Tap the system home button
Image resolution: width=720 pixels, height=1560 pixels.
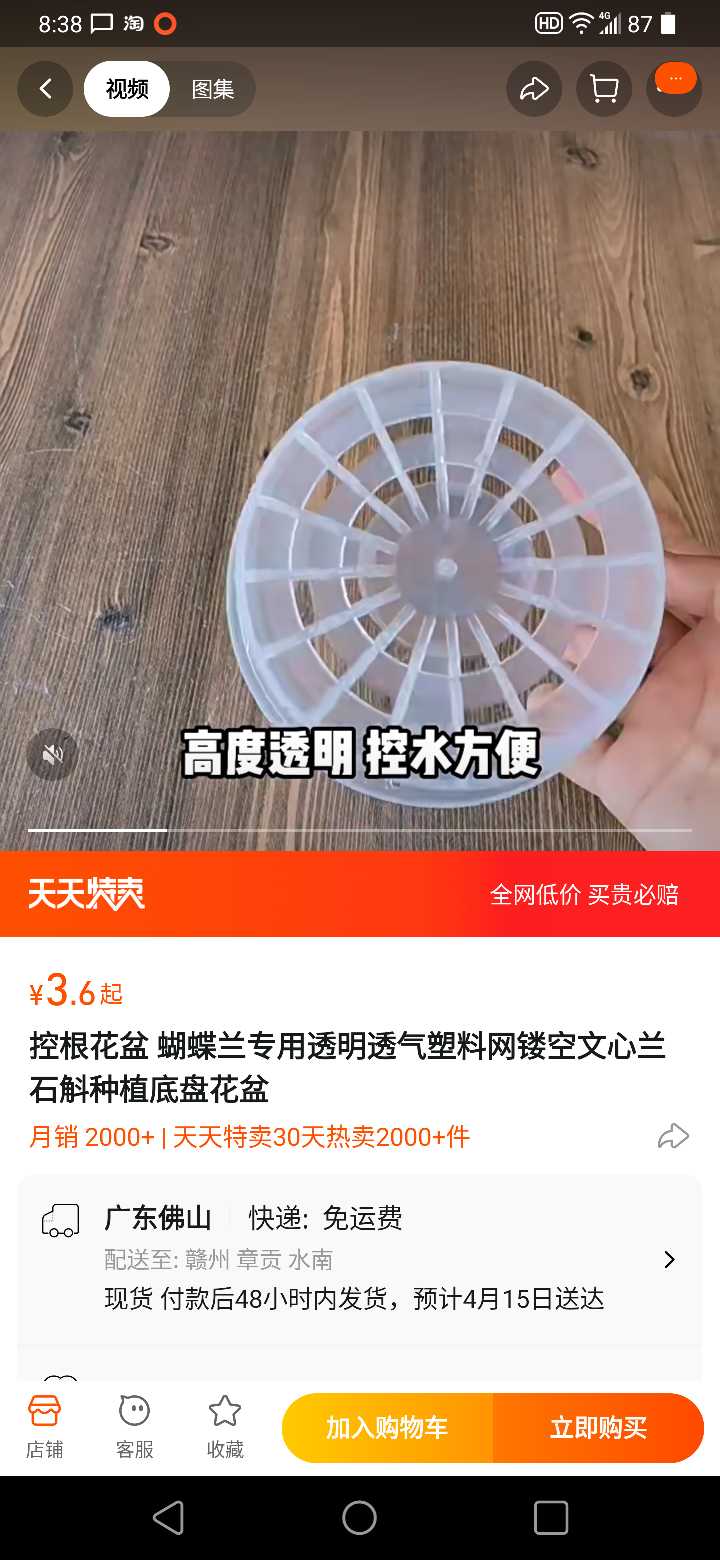[360, 1518]
